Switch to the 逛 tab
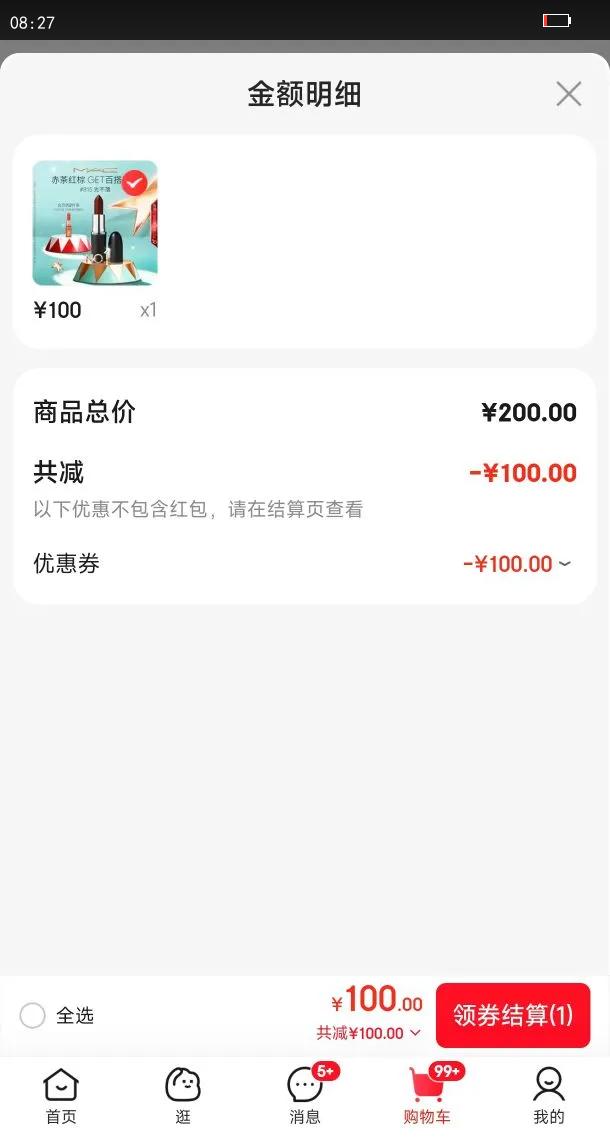This screenshot has height=1138, width=610. coord(183,1095)
